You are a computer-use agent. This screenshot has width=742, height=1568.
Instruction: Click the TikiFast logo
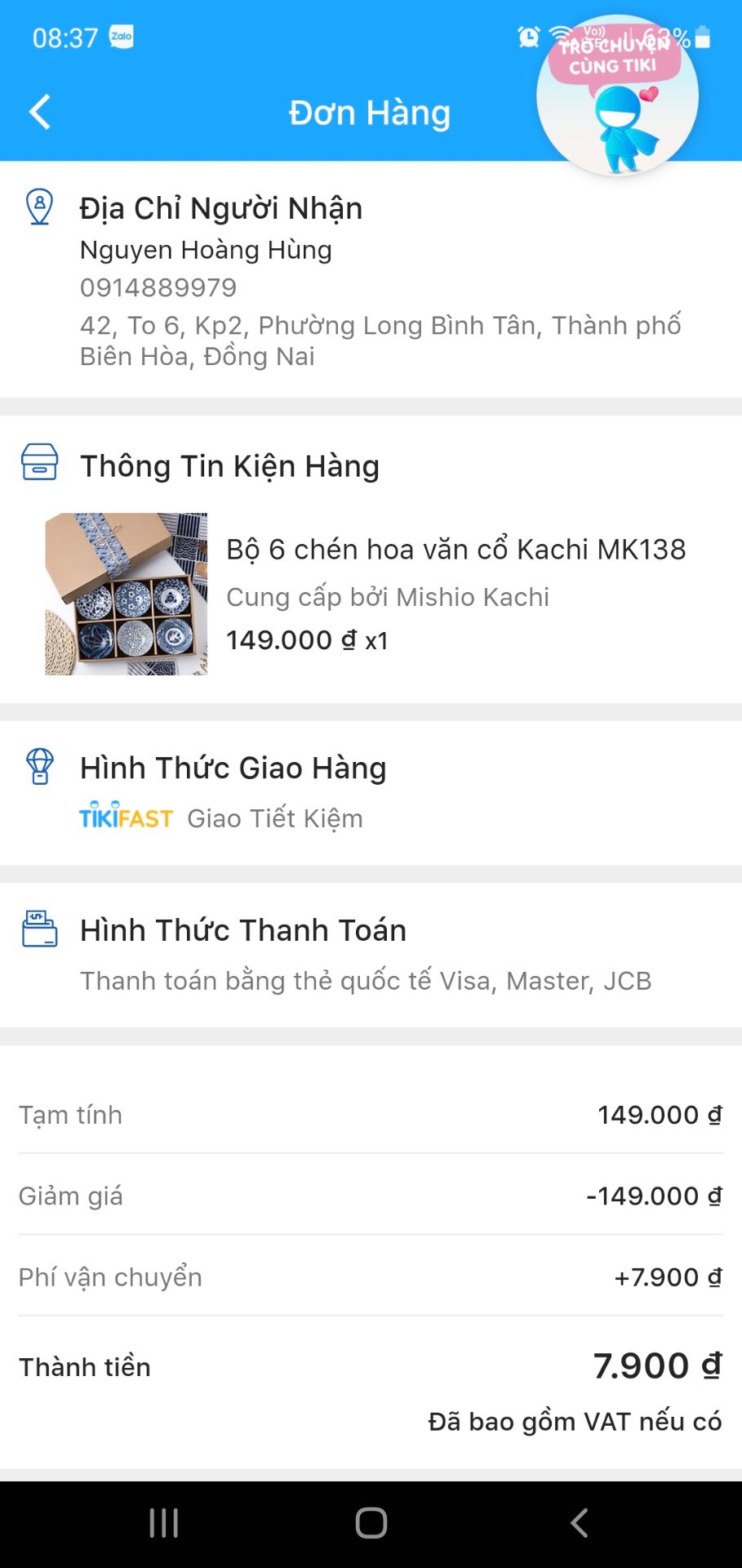(x=127, y=817)
